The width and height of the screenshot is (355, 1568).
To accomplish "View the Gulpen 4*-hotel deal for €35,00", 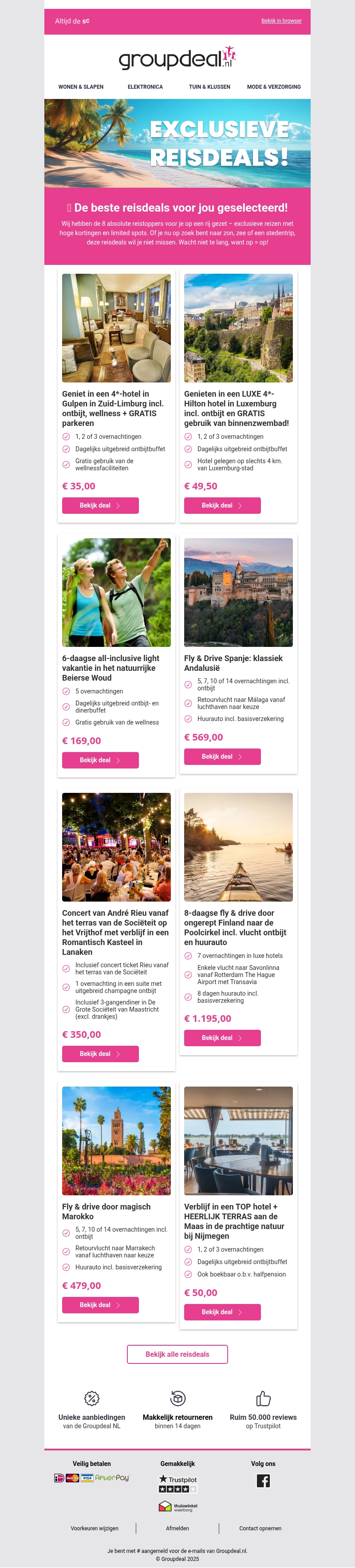I will [x=100, y=505].
